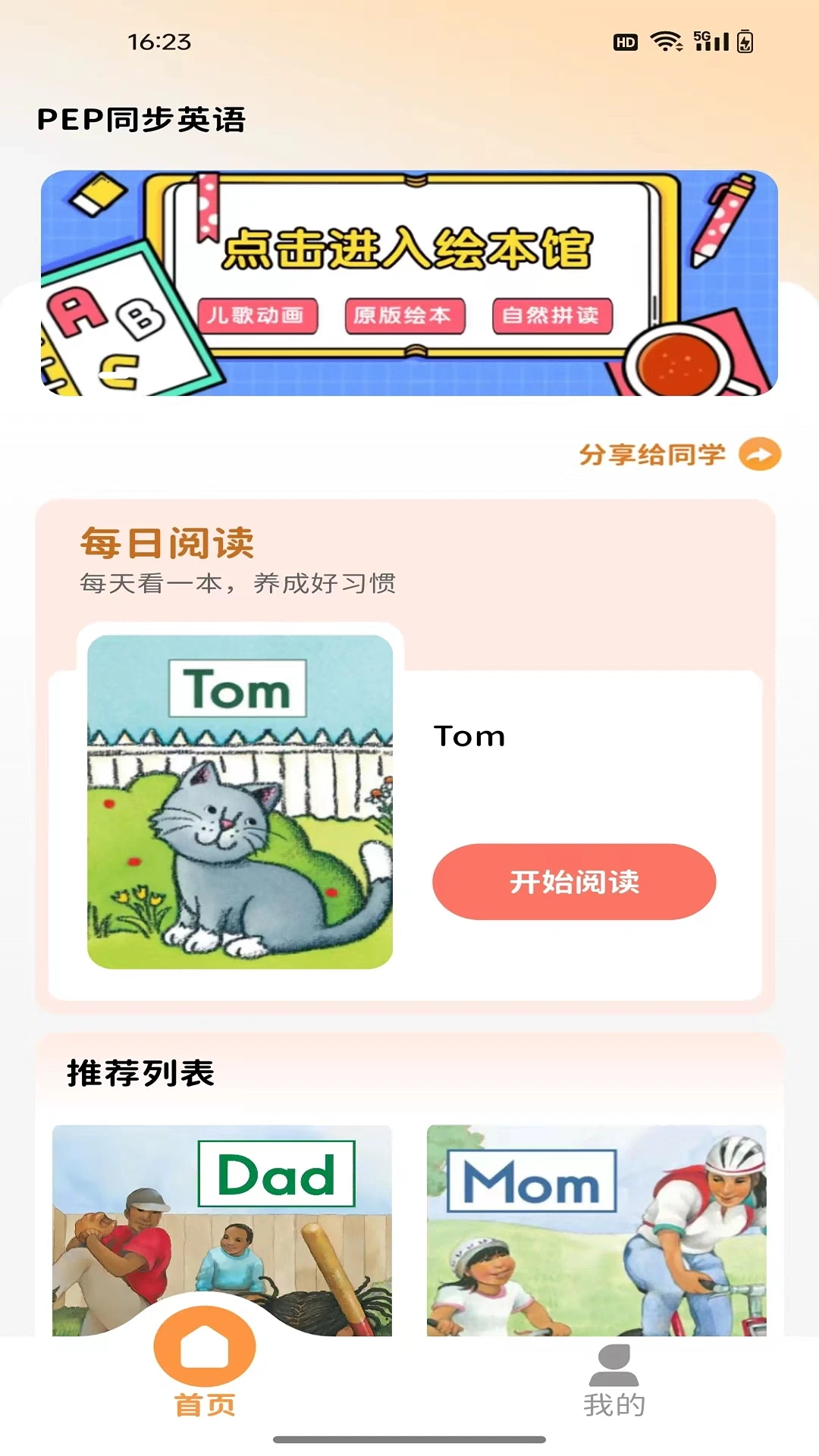Viewport: 819px width, 1456px height.
Task: Tap 开始阅读 to start reading Tom
Action: pos(574,882)
